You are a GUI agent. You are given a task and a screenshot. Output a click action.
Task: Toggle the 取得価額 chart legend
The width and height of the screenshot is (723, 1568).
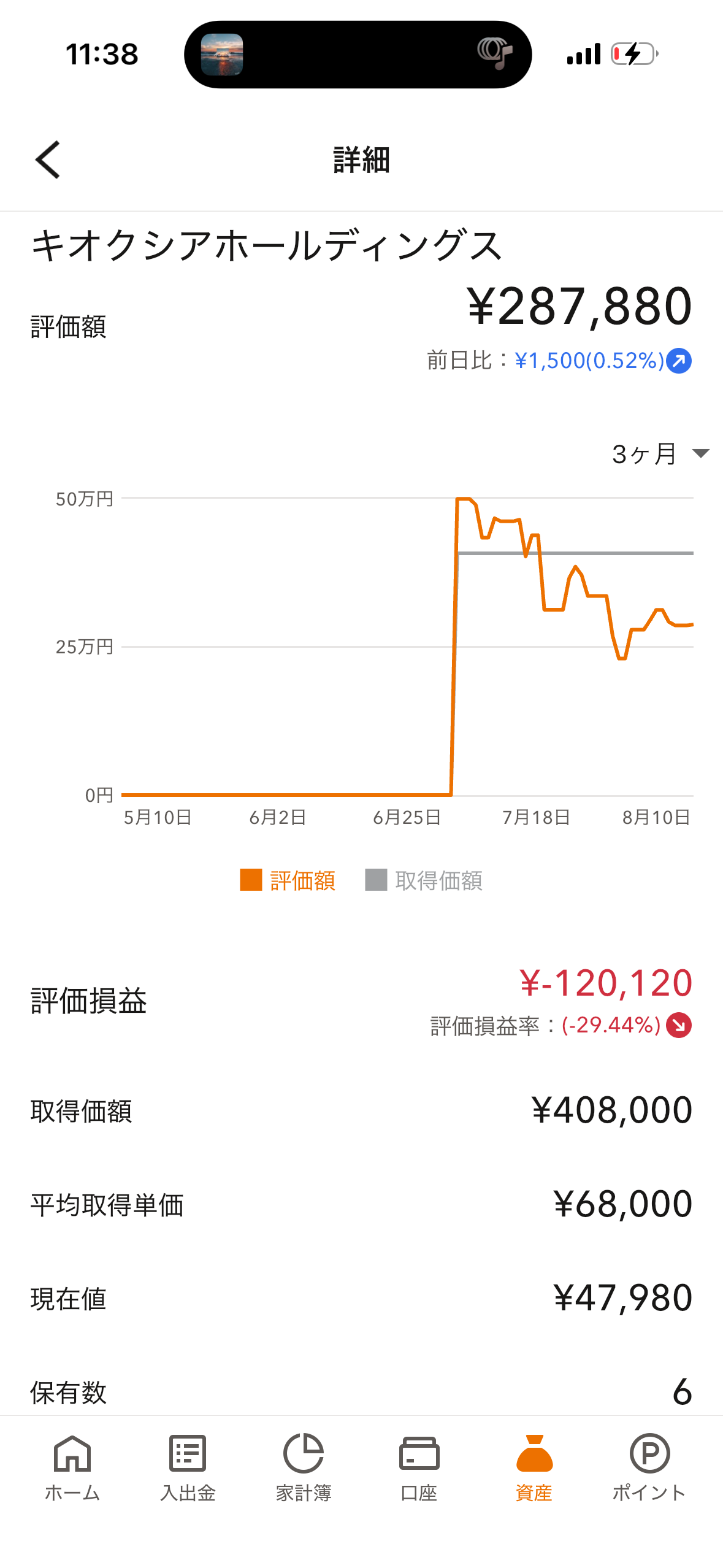pos(424,880)
